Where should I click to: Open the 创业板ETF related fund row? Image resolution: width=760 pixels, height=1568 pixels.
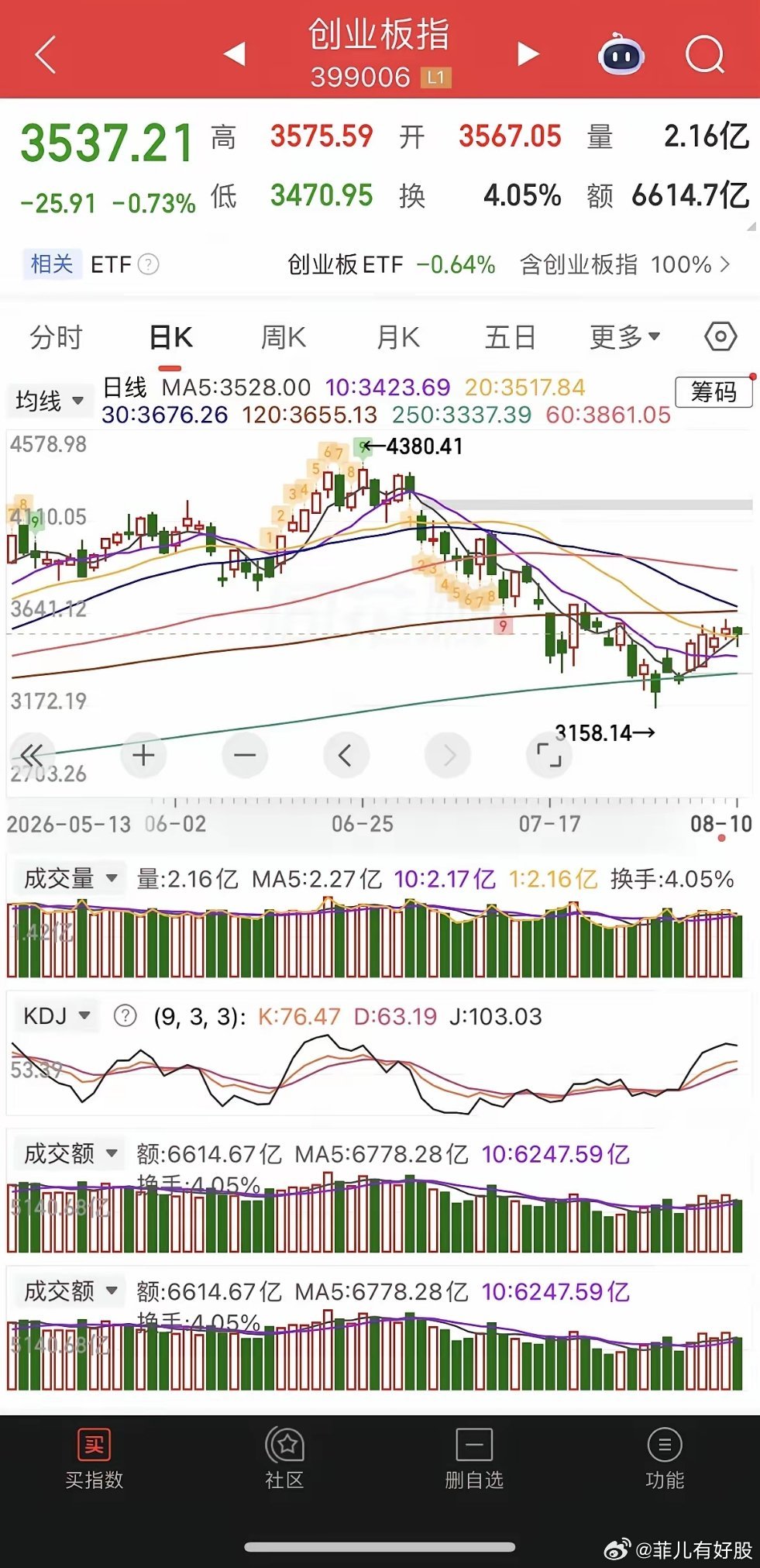tap(391, 265)
